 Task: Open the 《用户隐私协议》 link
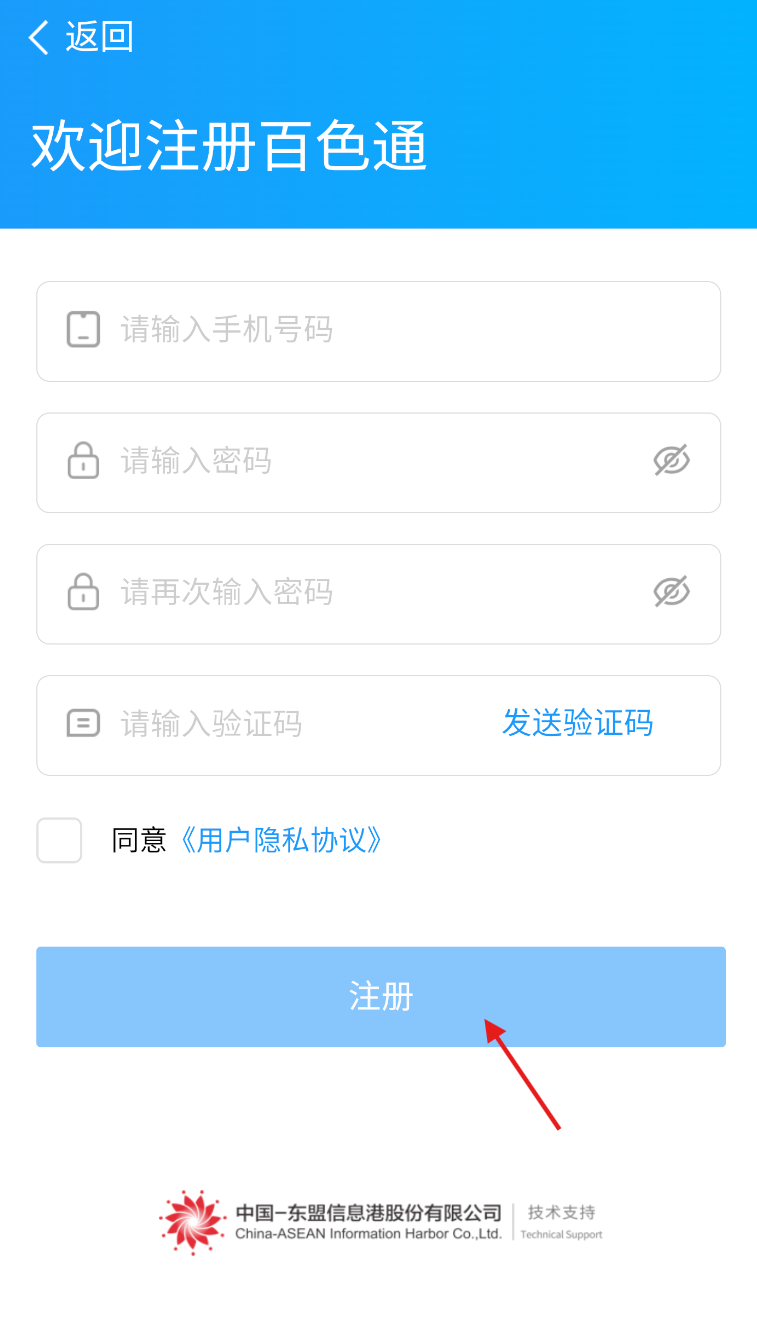pos(280,840)
